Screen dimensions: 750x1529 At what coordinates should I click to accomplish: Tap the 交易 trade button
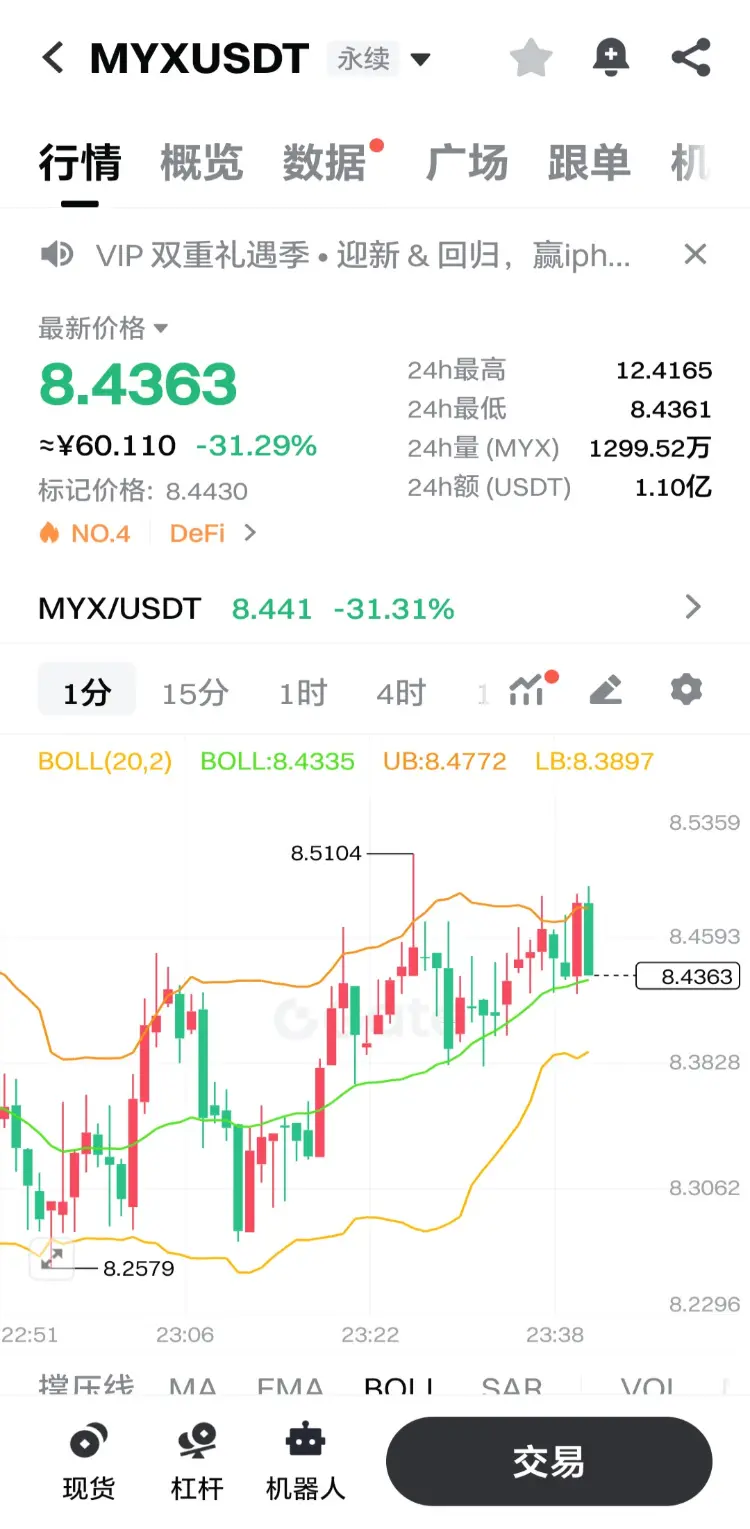click(x=548, y=1462)
